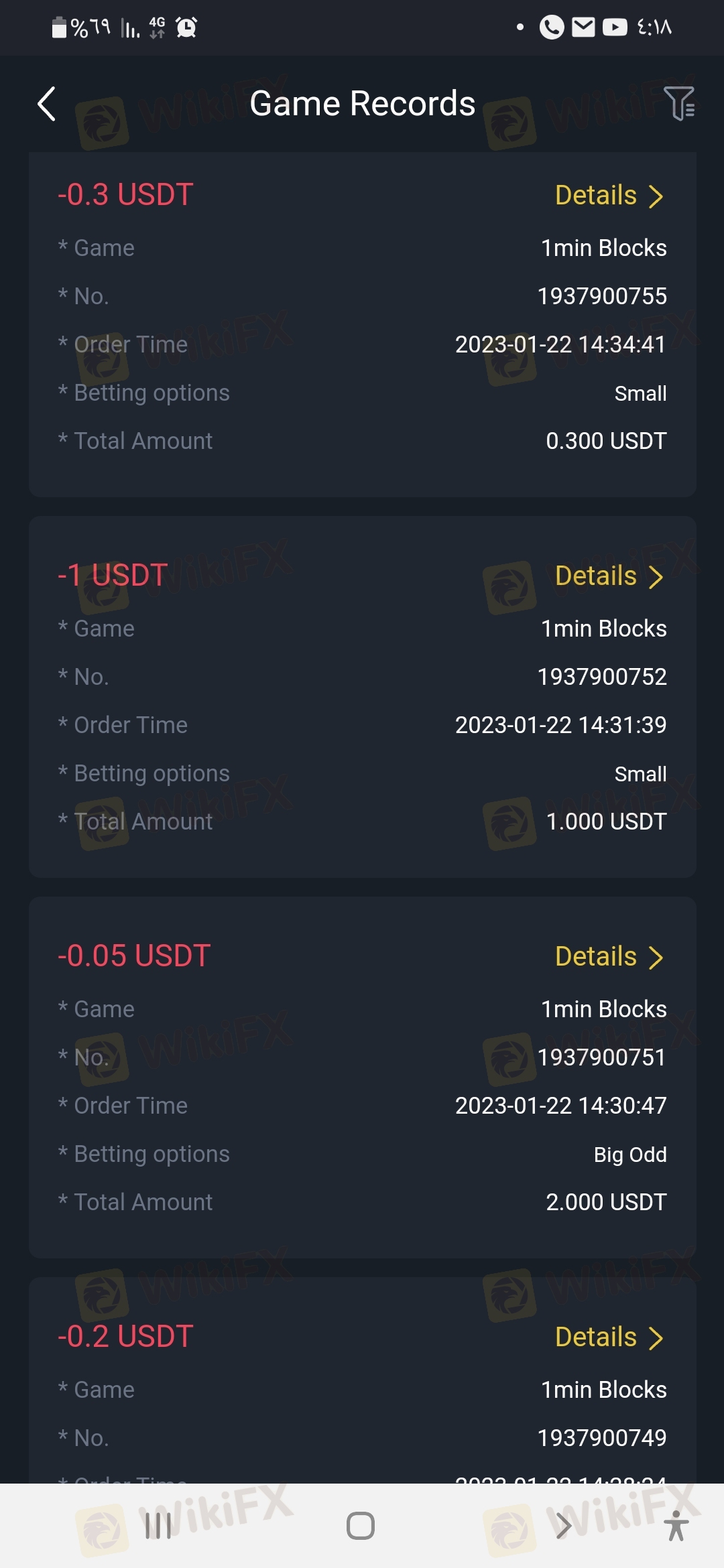Viewport: 724px width, 1568px height.
Task: Tap the system home button
Action: click(361, 1526)
